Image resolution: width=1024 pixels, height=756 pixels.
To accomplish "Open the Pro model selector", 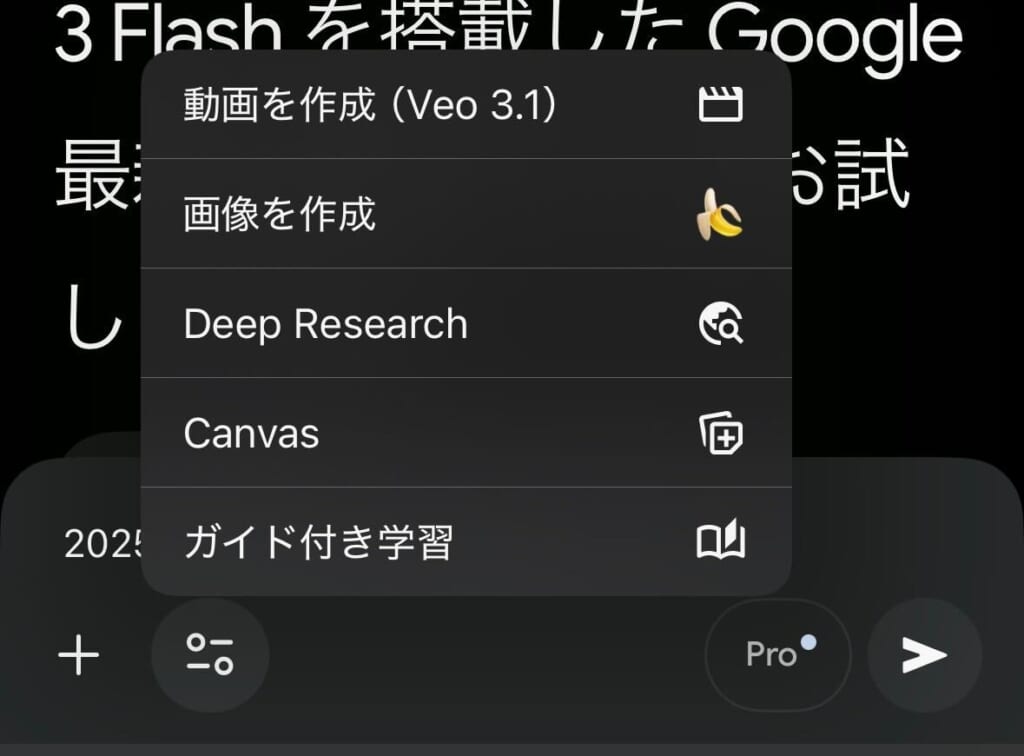I will pos(778,655).
